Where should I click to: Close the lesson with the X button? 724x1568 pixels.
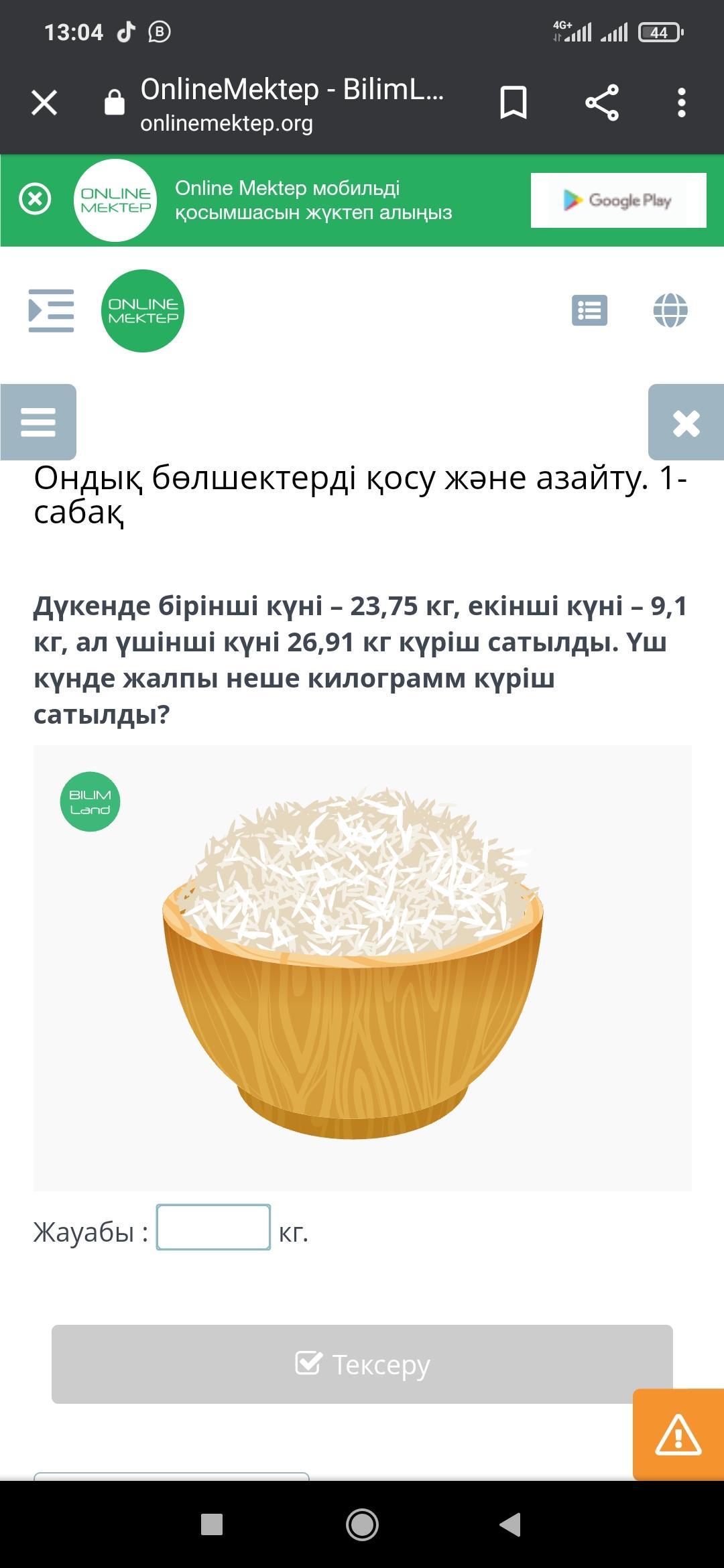point(686,423)
